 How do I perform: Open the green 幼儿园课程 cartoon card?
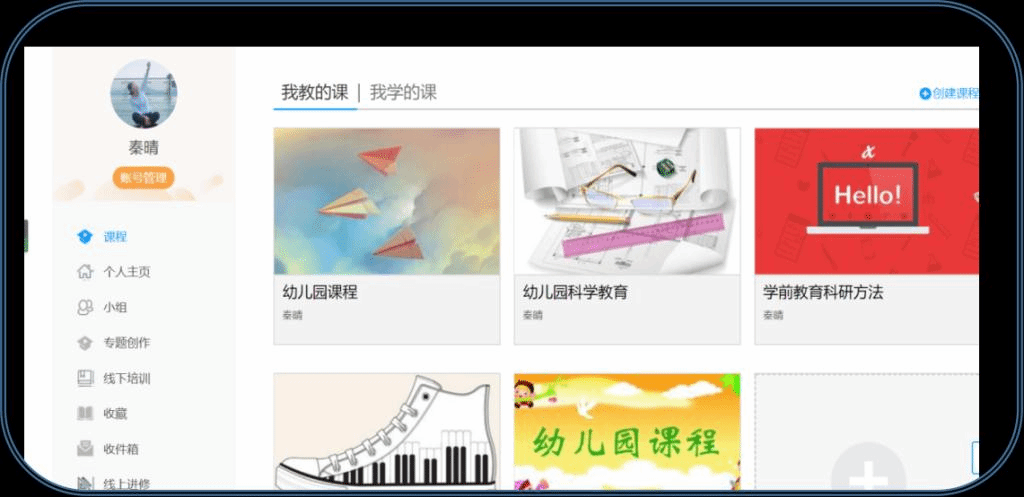click(626, 431)
